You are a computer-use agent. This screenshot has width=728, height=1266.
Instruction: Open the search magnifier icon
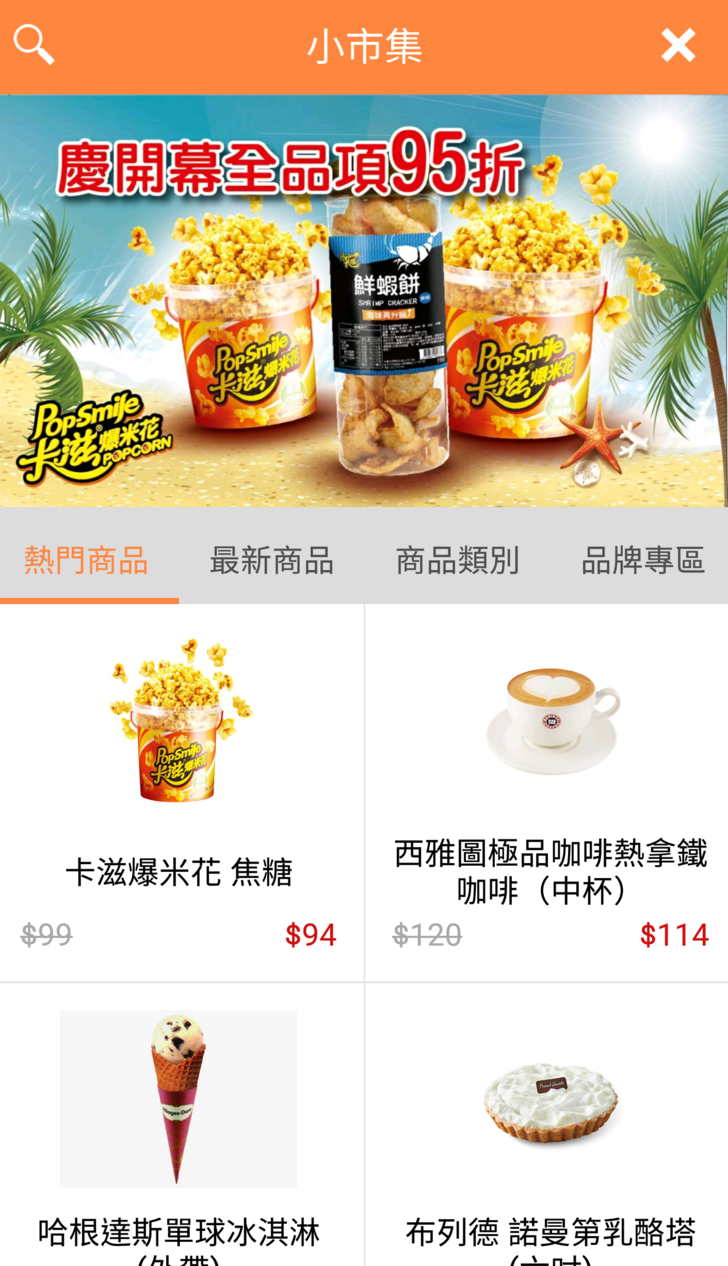coord(33,45)
